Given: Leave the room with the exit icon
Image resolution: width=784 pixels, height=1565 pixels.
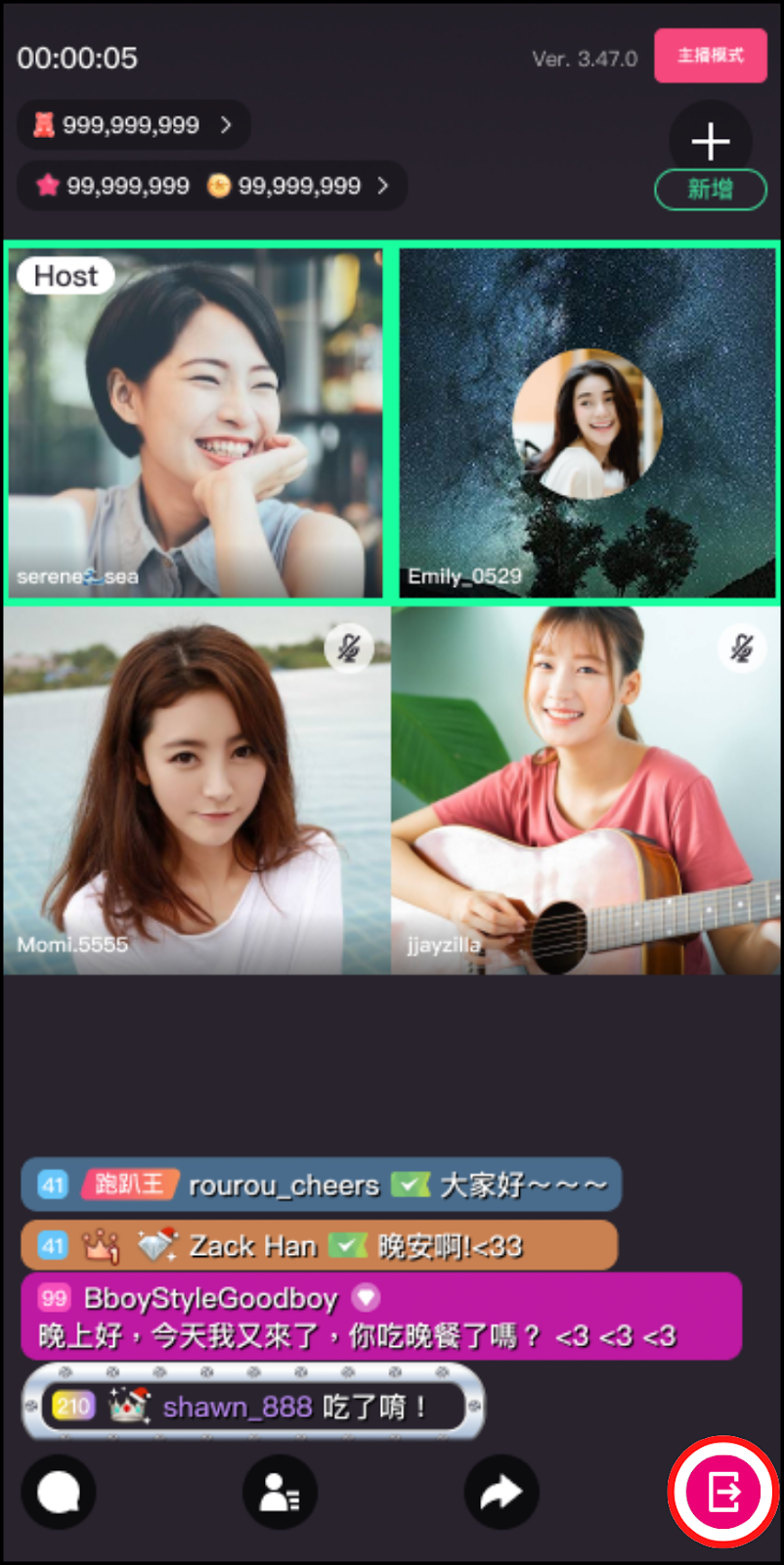Looking at the screenshot, I should [x=723, y=1493].
